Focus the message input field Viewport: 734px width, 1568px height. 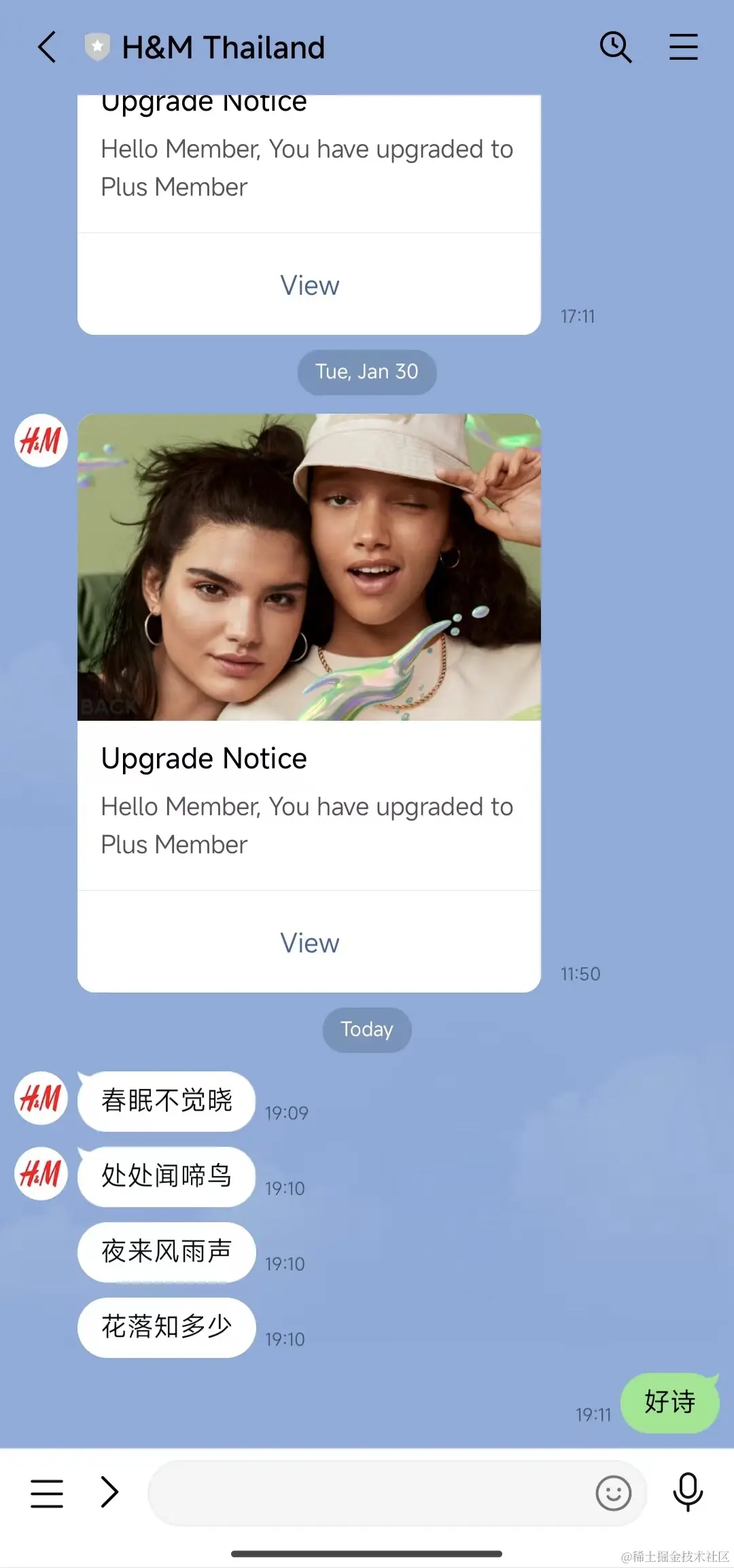(x=367, y=1493)
